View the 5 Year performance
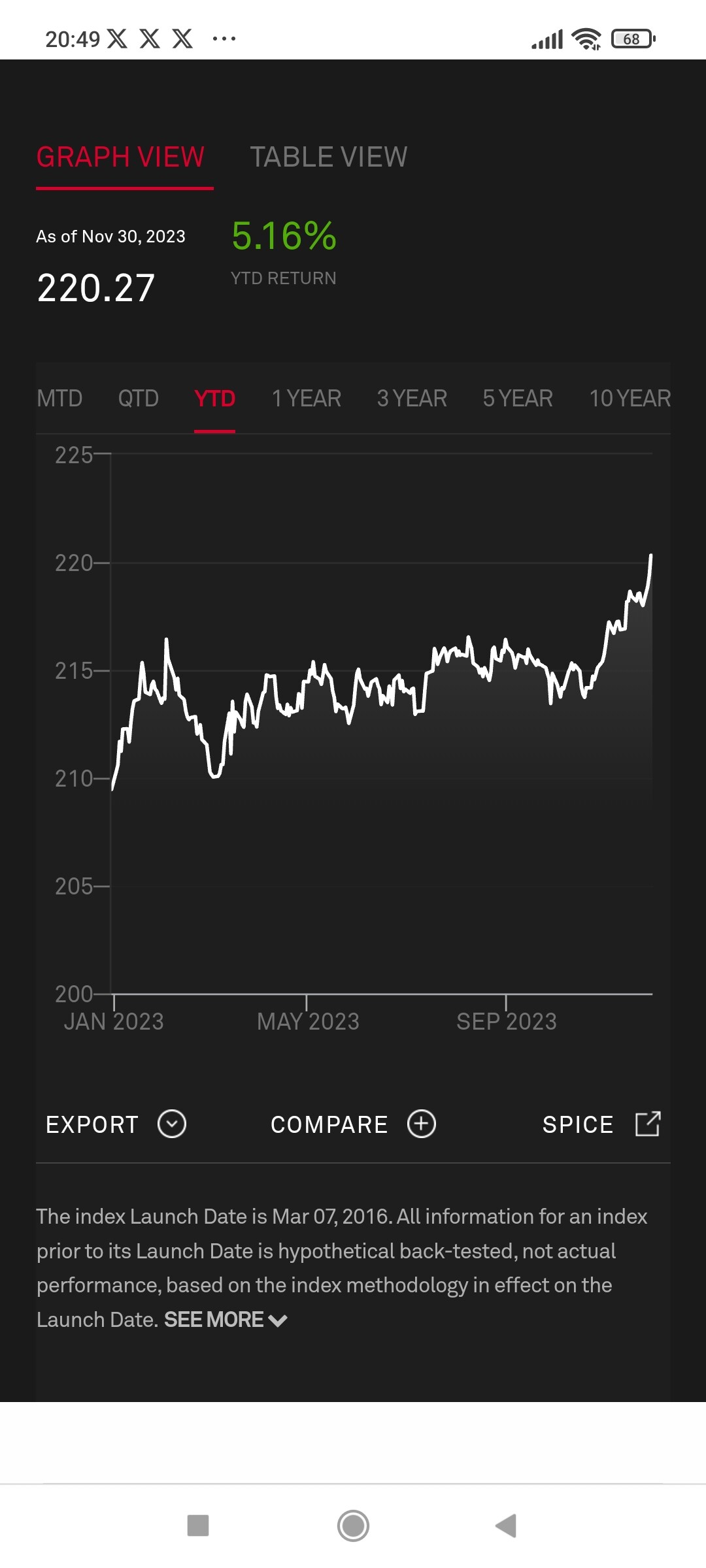The width and height of the screenshot is (706, 1568). tap(518, 399)
